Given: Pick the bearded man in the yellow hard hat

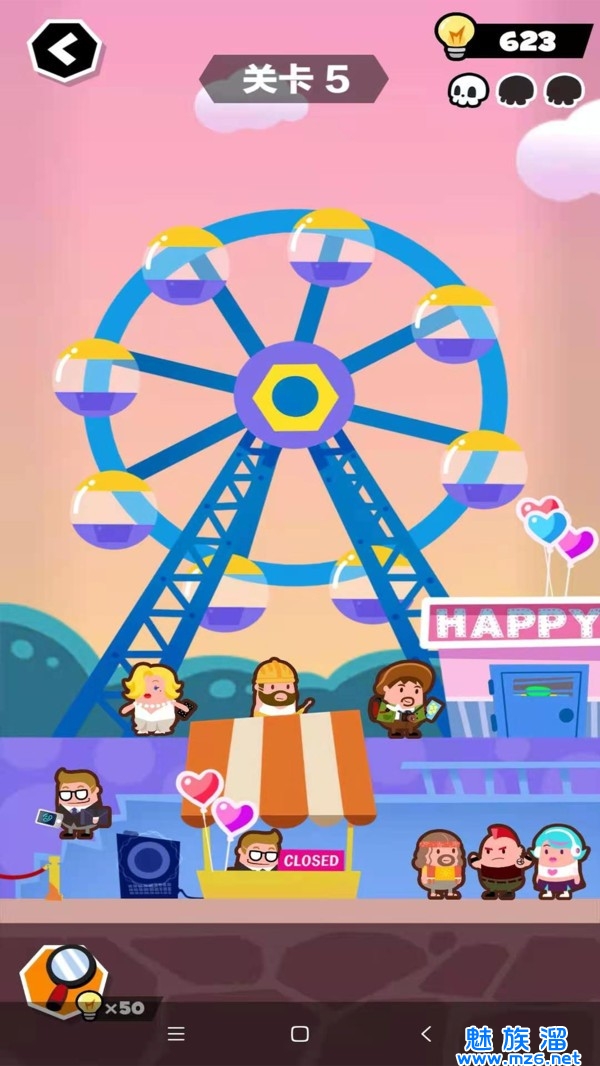Looking at the screenshot, I should [x=277, y=688].
